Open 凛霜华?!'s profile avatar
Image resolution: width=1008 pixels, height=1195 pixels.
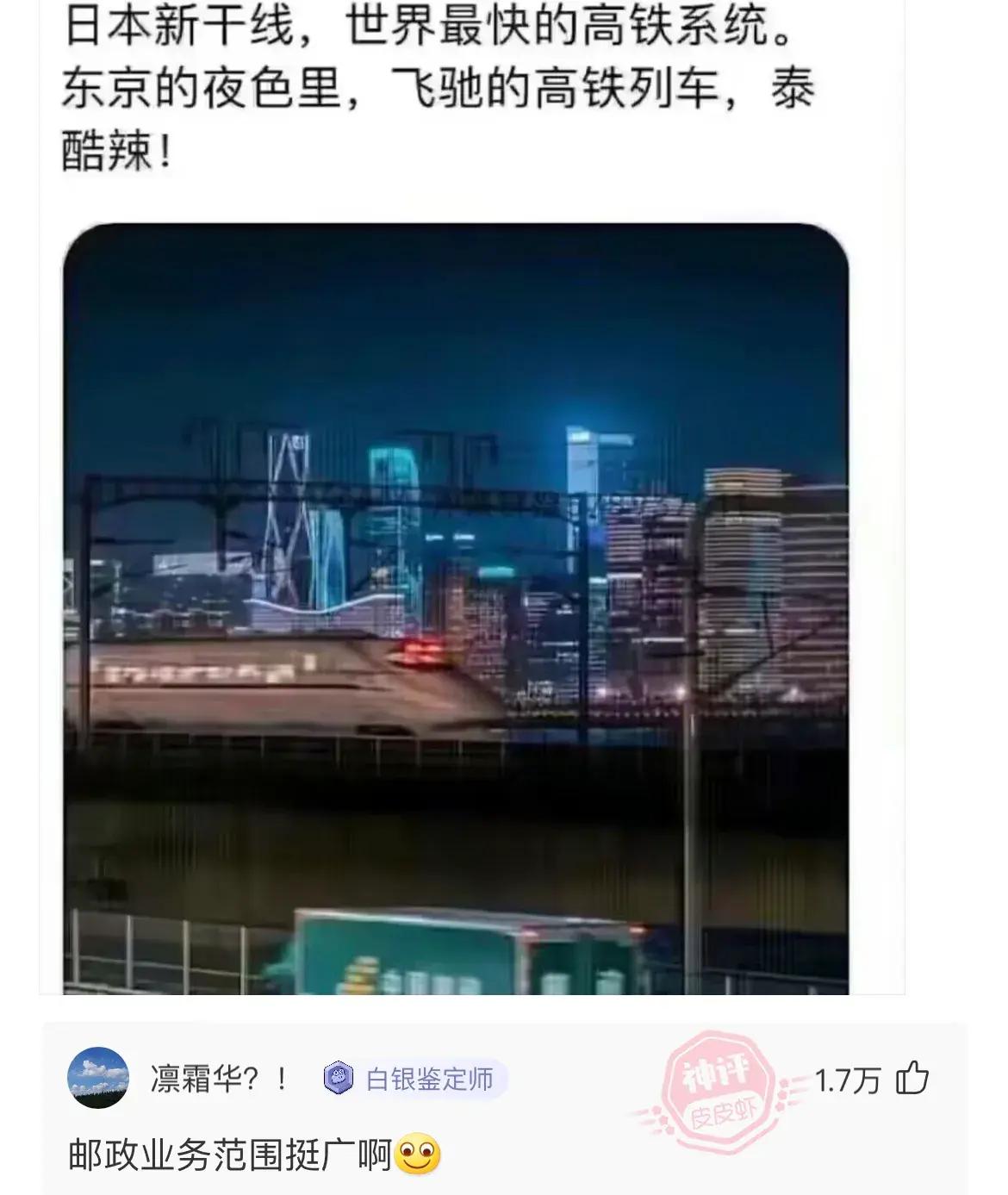click(x=98, y=1077)
